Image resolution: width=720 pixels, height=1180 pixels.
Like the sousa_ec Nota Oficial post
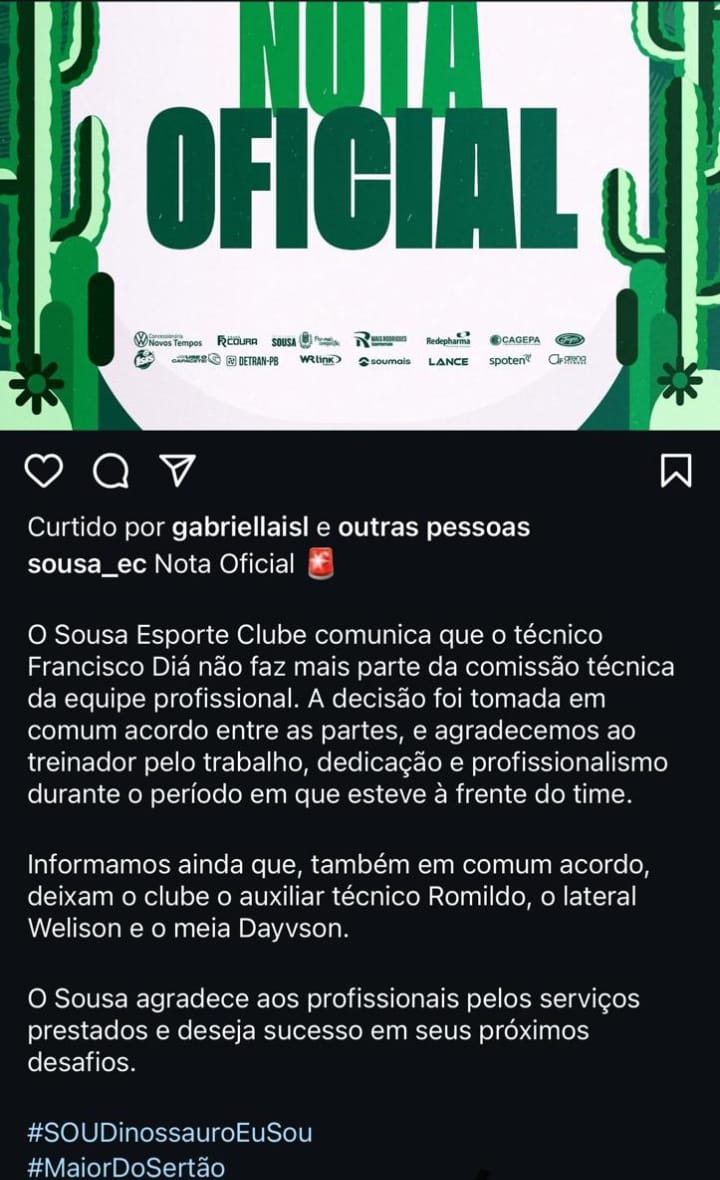(x=43, y=470)
